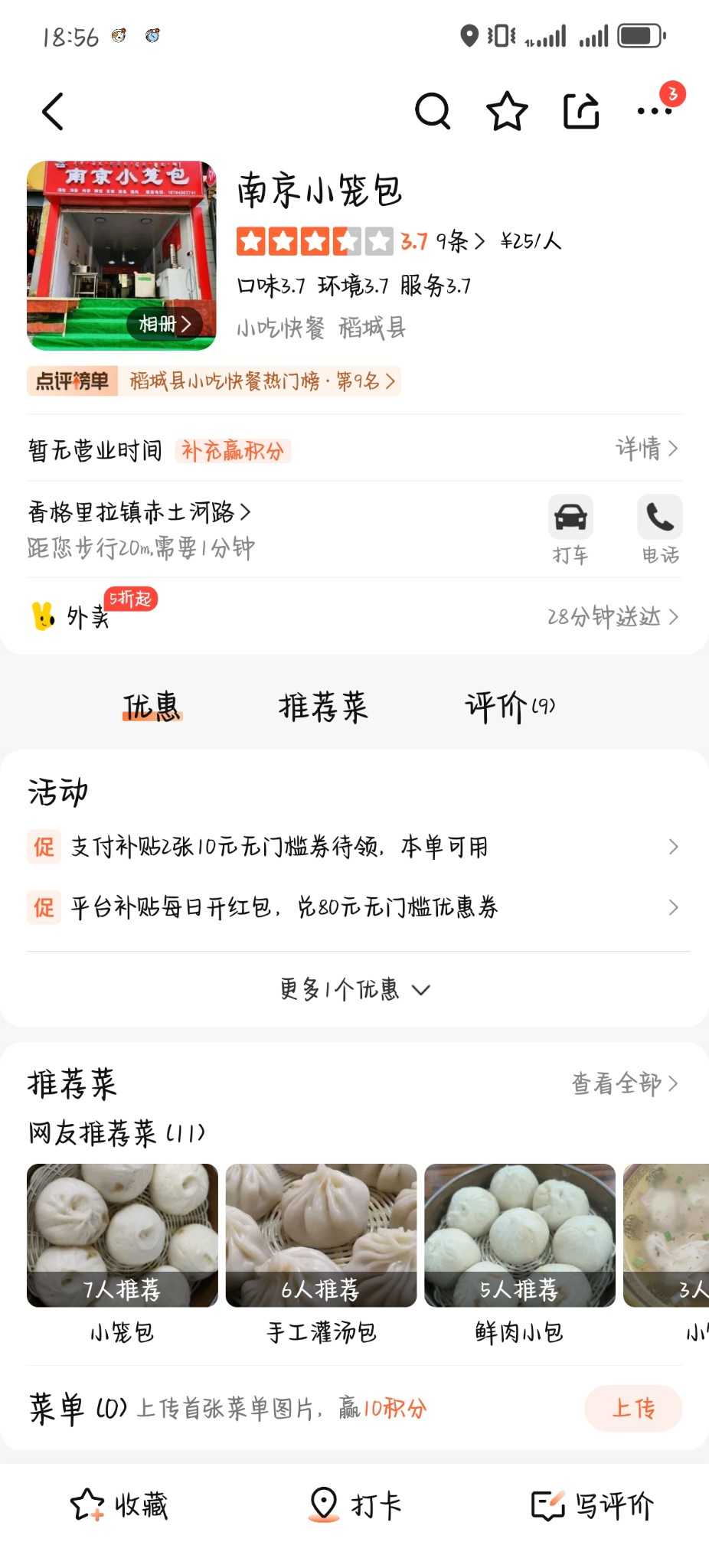Tap 写评价 to write a review
The height and width of the screenshot is (1568, 709).
[593, 1505]
